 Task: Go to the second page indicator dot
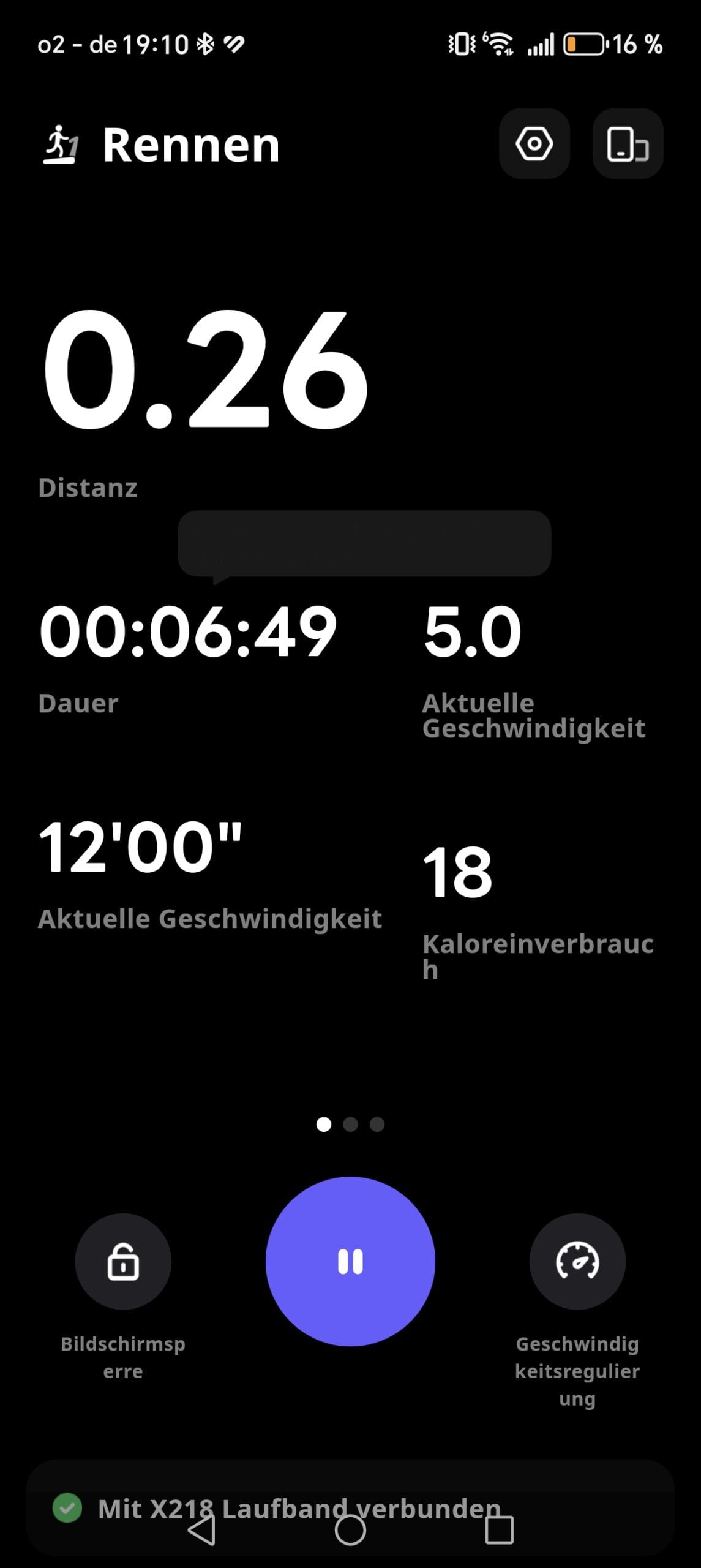pyautogui.click(x=350, y=1125)
